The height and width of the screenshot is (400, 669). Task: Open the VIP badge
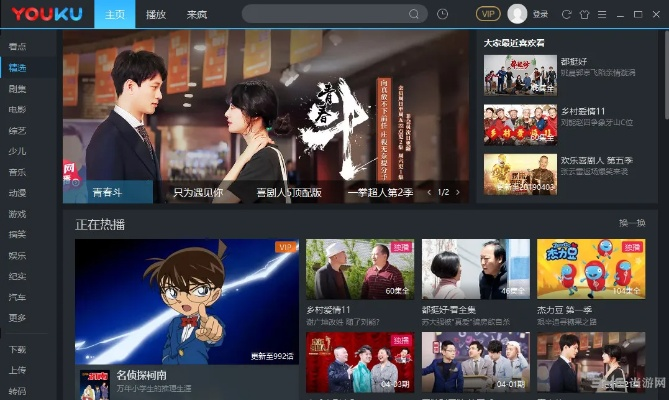tap(488, 14)
